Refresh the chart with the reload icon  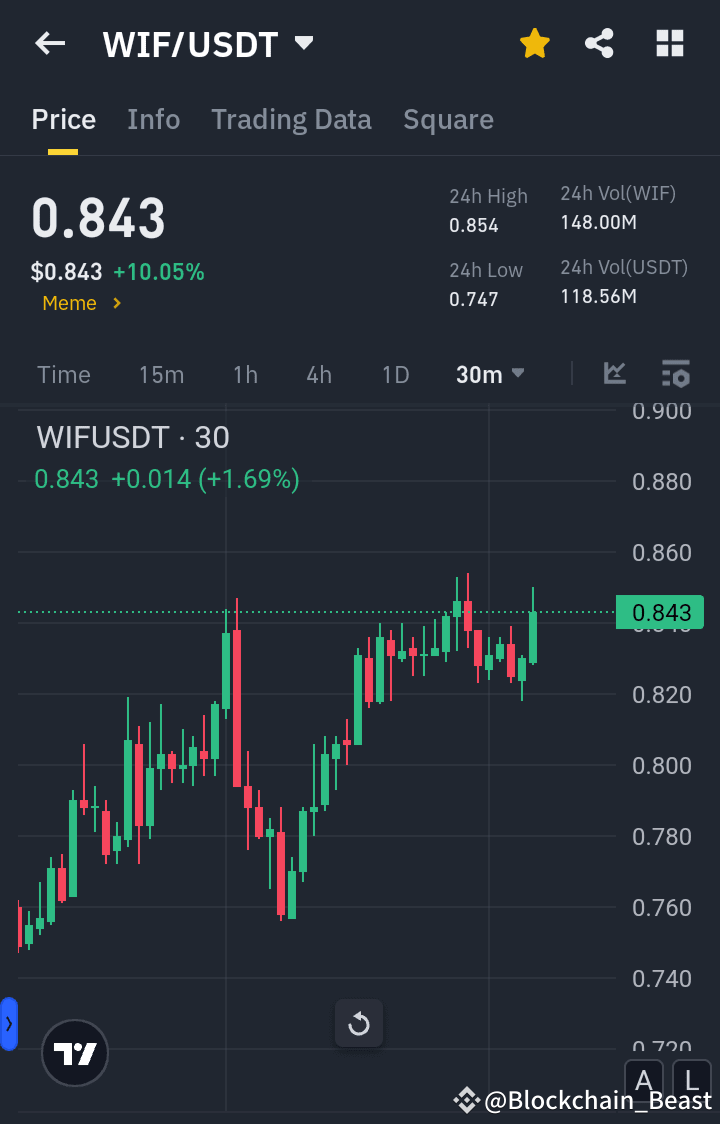coord(358,1023)
